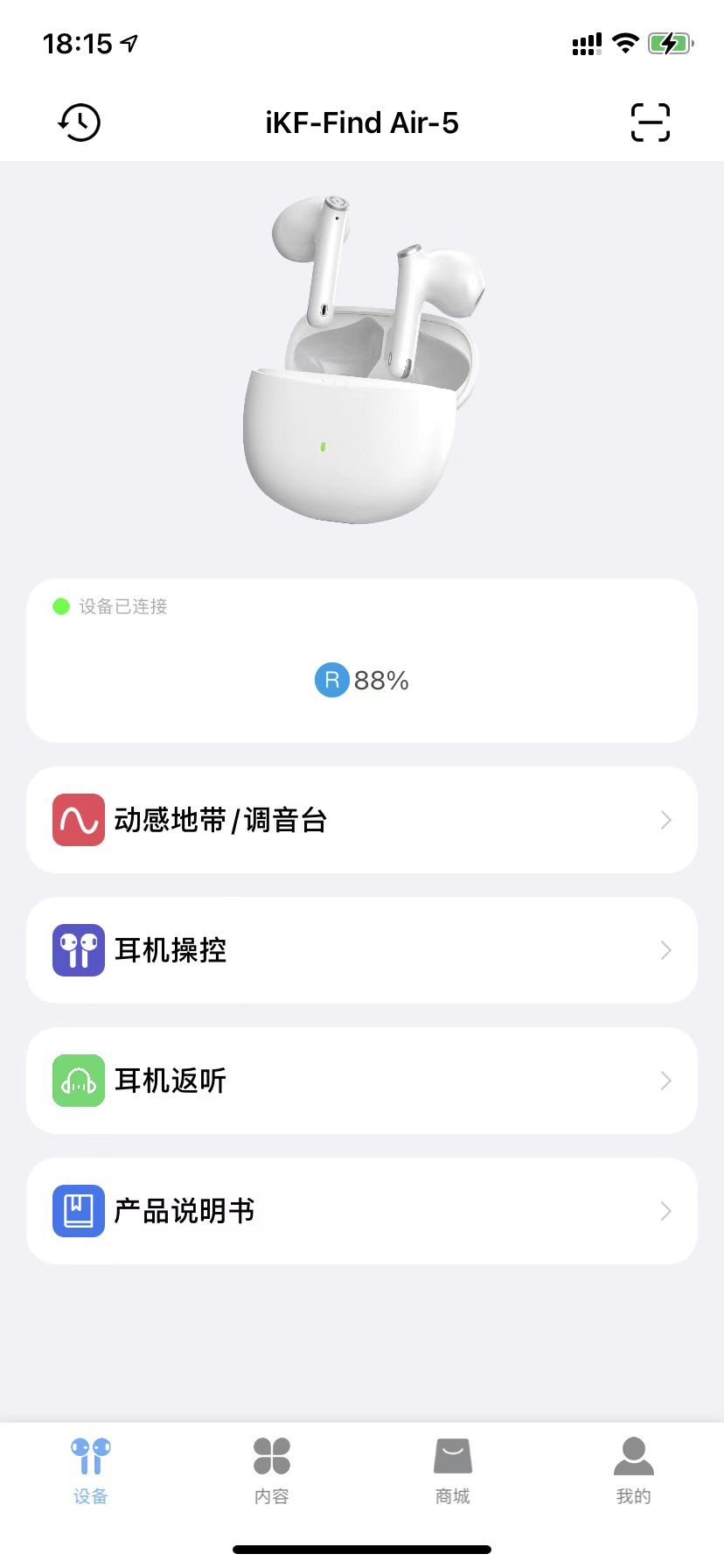Open 产品说明书 product manual
724x1568 pixels.
coord(362,1211)
